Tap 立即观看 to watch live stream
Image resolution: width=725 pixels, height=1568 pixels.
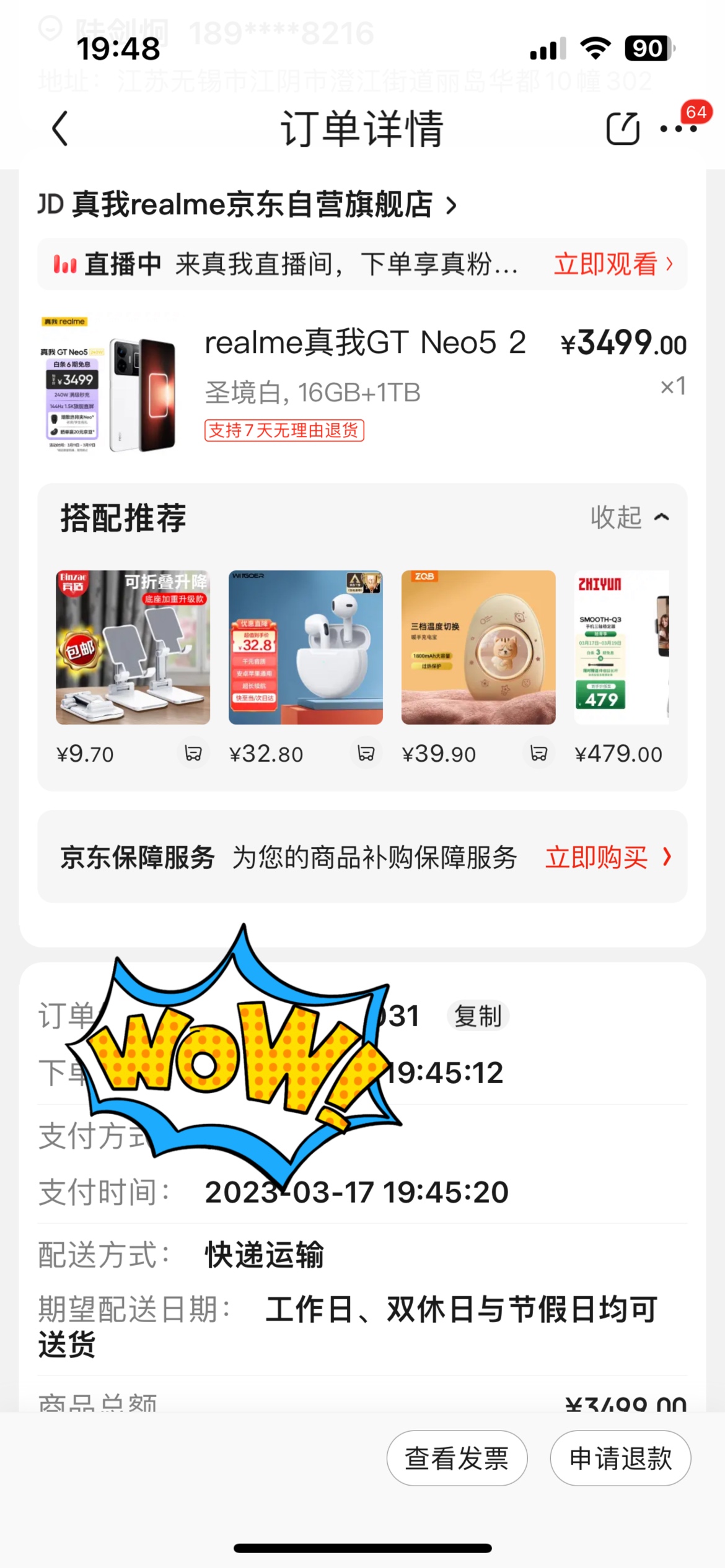pyautogui.click(x=612, y=264)
